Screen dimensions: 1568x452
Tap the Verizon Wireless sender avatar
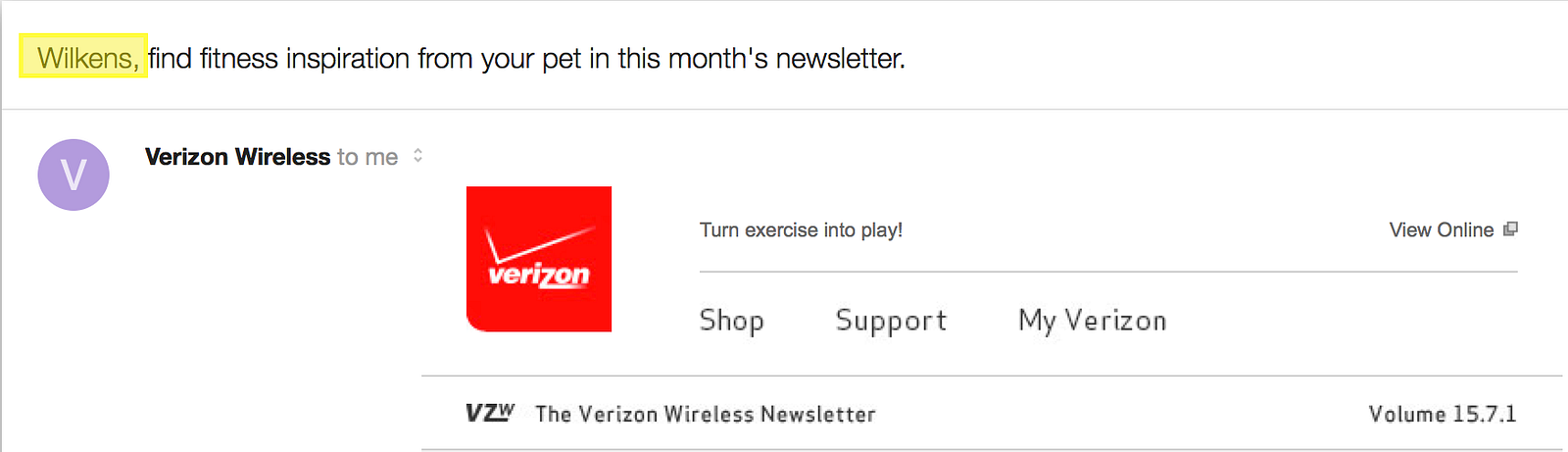click(73, 175)
